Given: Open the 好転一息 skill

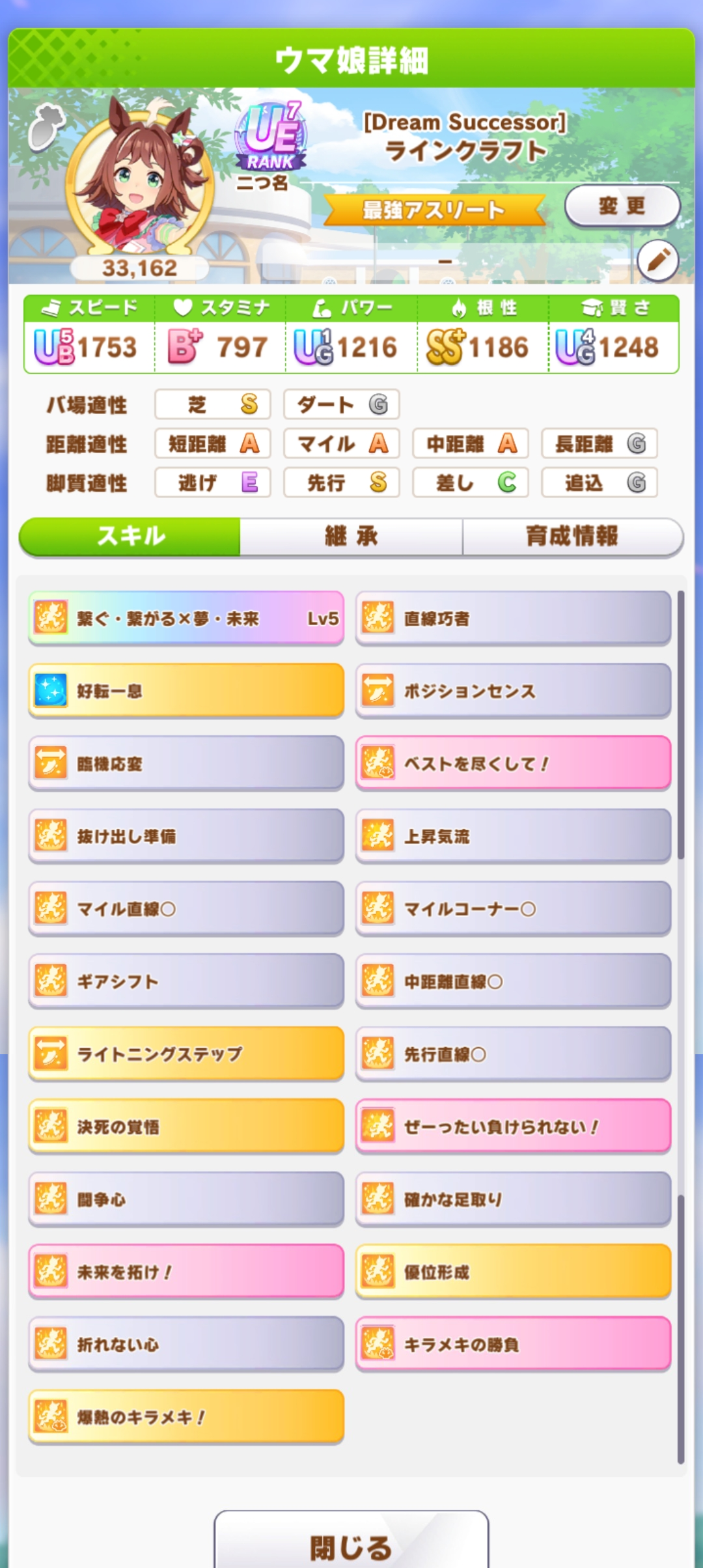Looking at the screenshot, I should (186, 691).
